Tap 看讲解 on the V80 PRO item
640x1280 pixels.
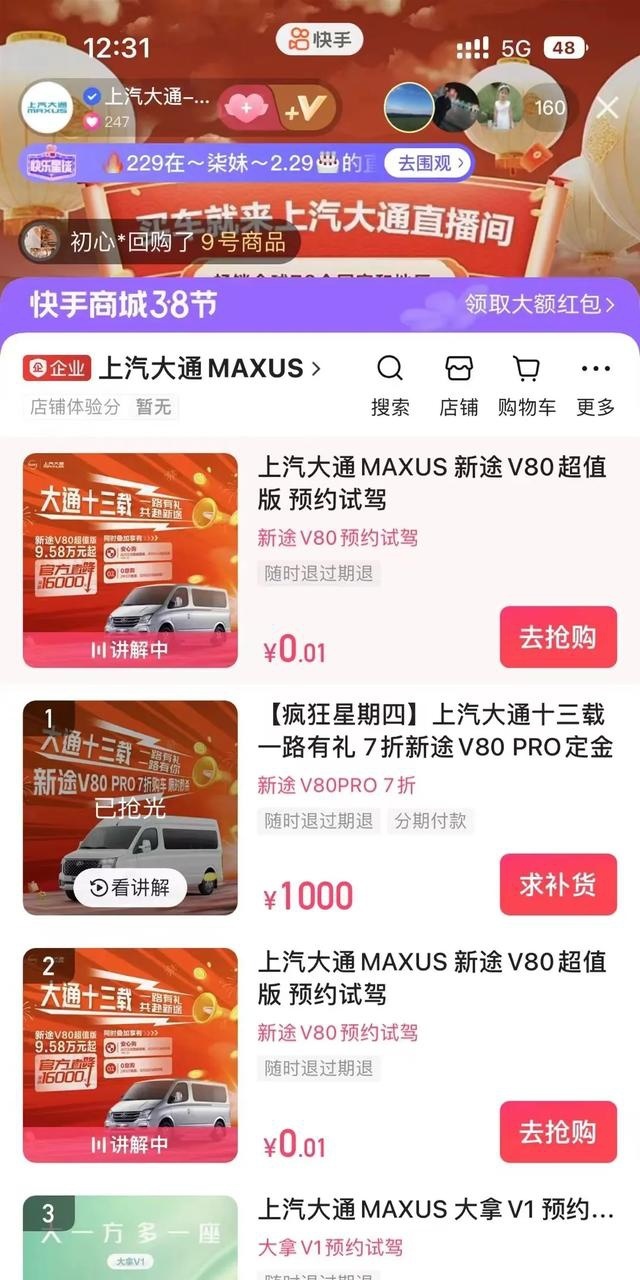[130, 887]
